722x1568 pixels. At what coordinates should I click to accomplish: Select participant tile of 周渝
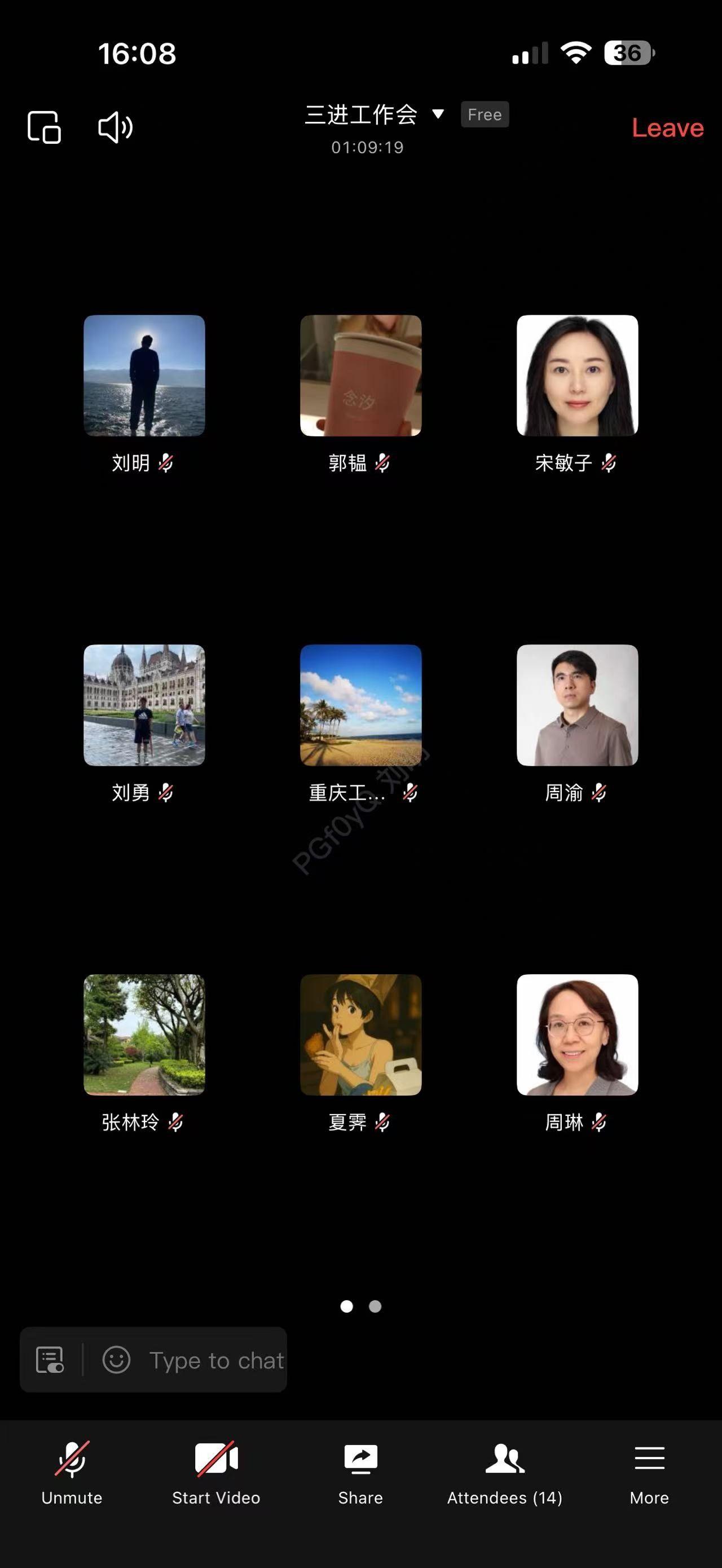(577, 705)
